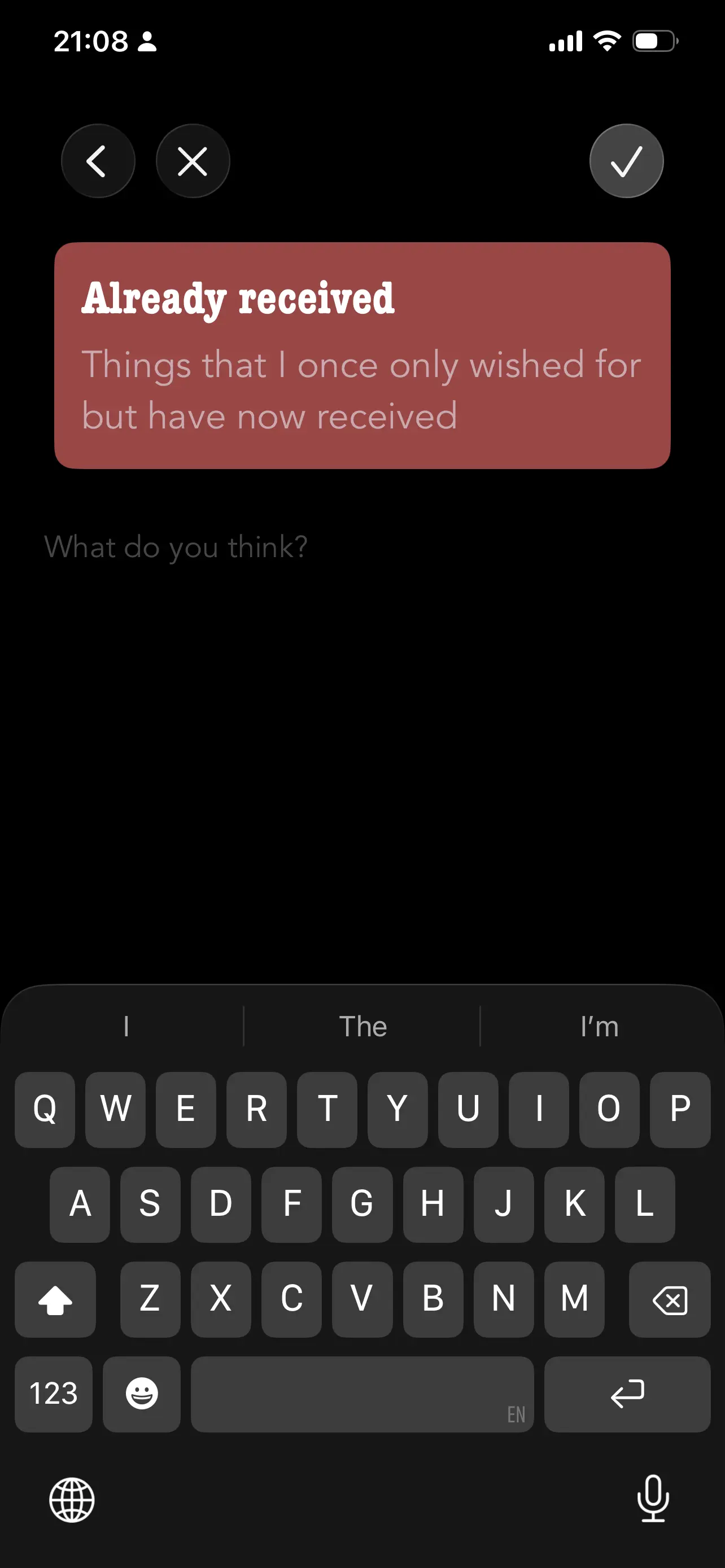Select the predictive suggestion 'The'

[362, 1026]
